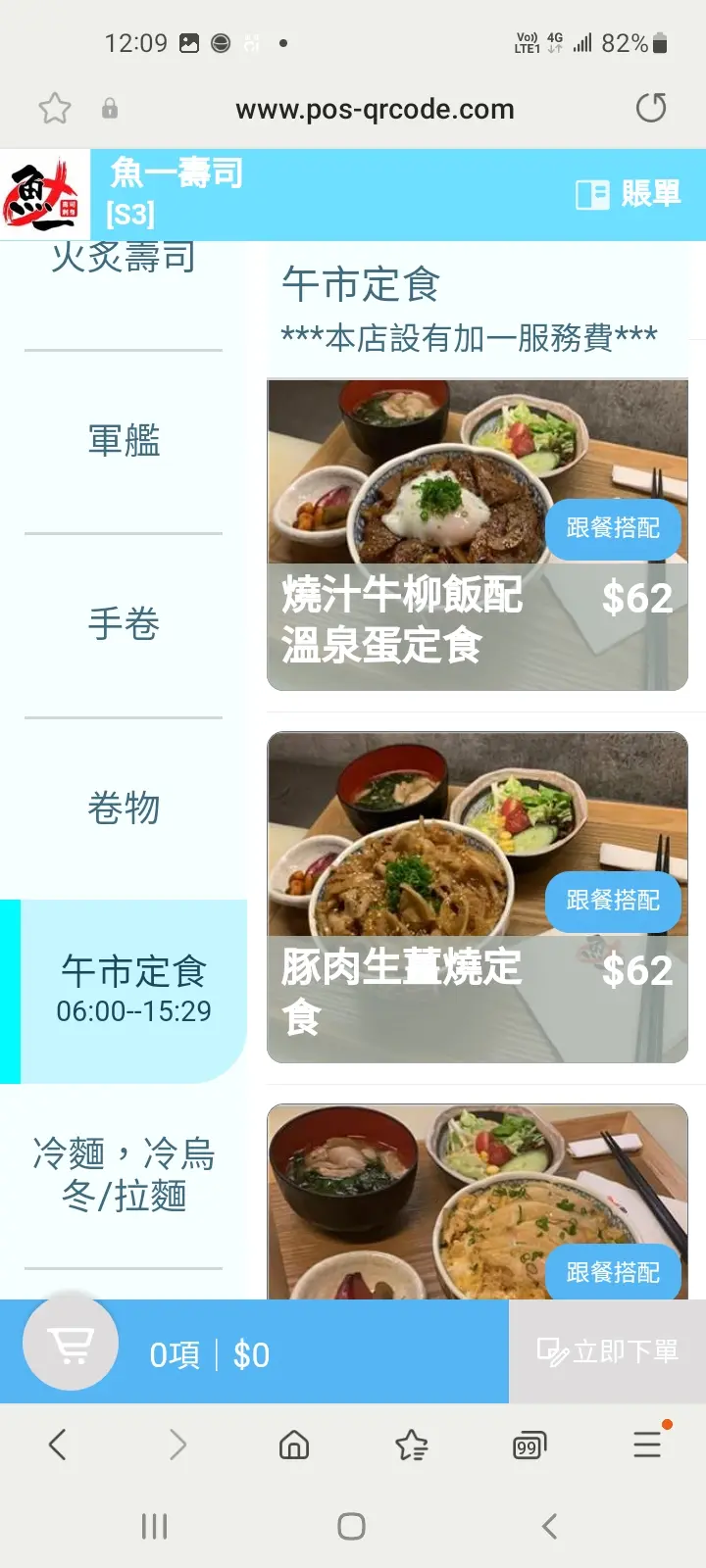Open the browser bookmarks list

(412, 1445)
